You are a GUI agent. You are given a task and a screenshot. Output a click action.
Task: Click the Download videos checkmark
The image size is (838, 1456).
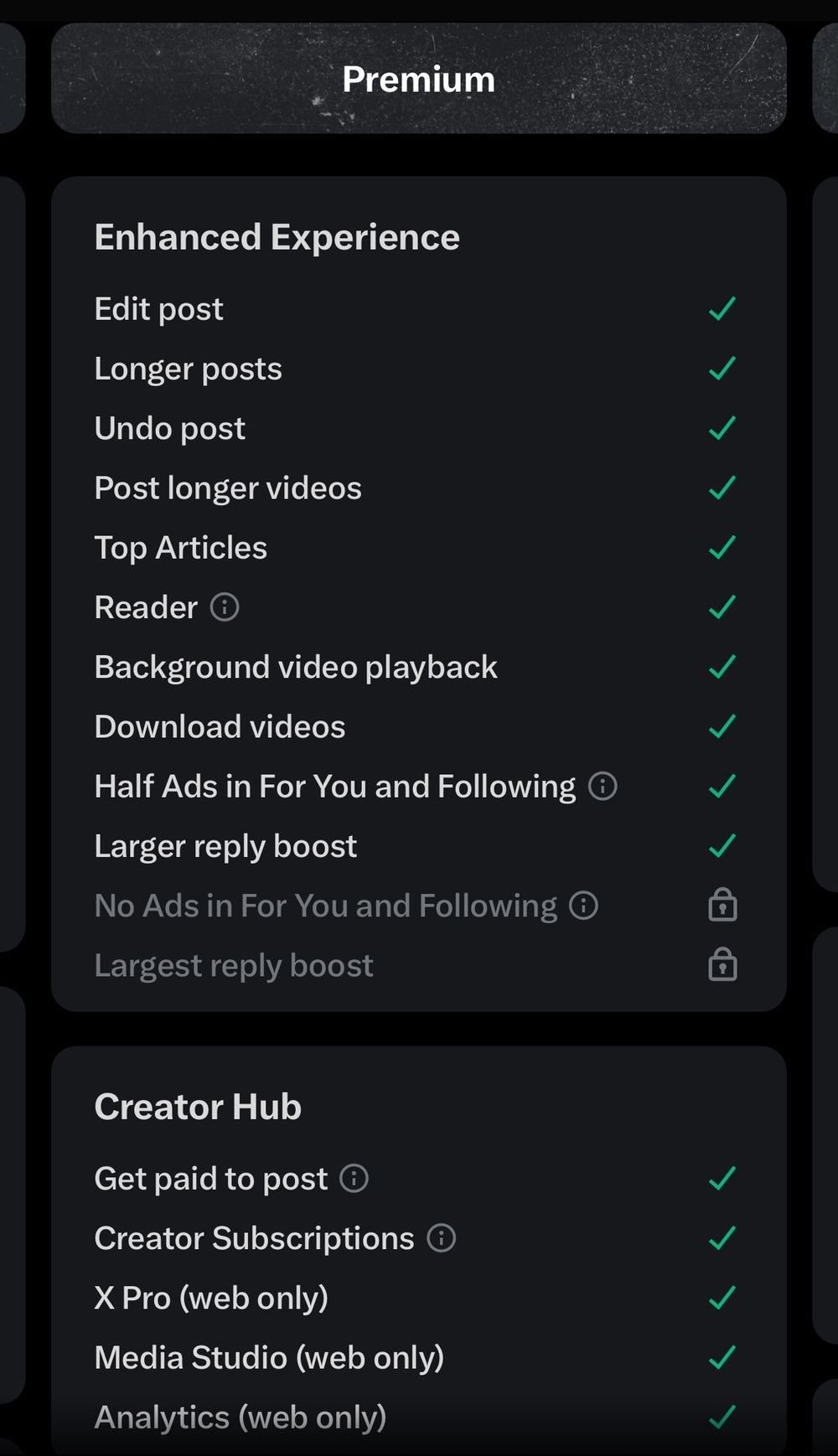coord(722,726)
